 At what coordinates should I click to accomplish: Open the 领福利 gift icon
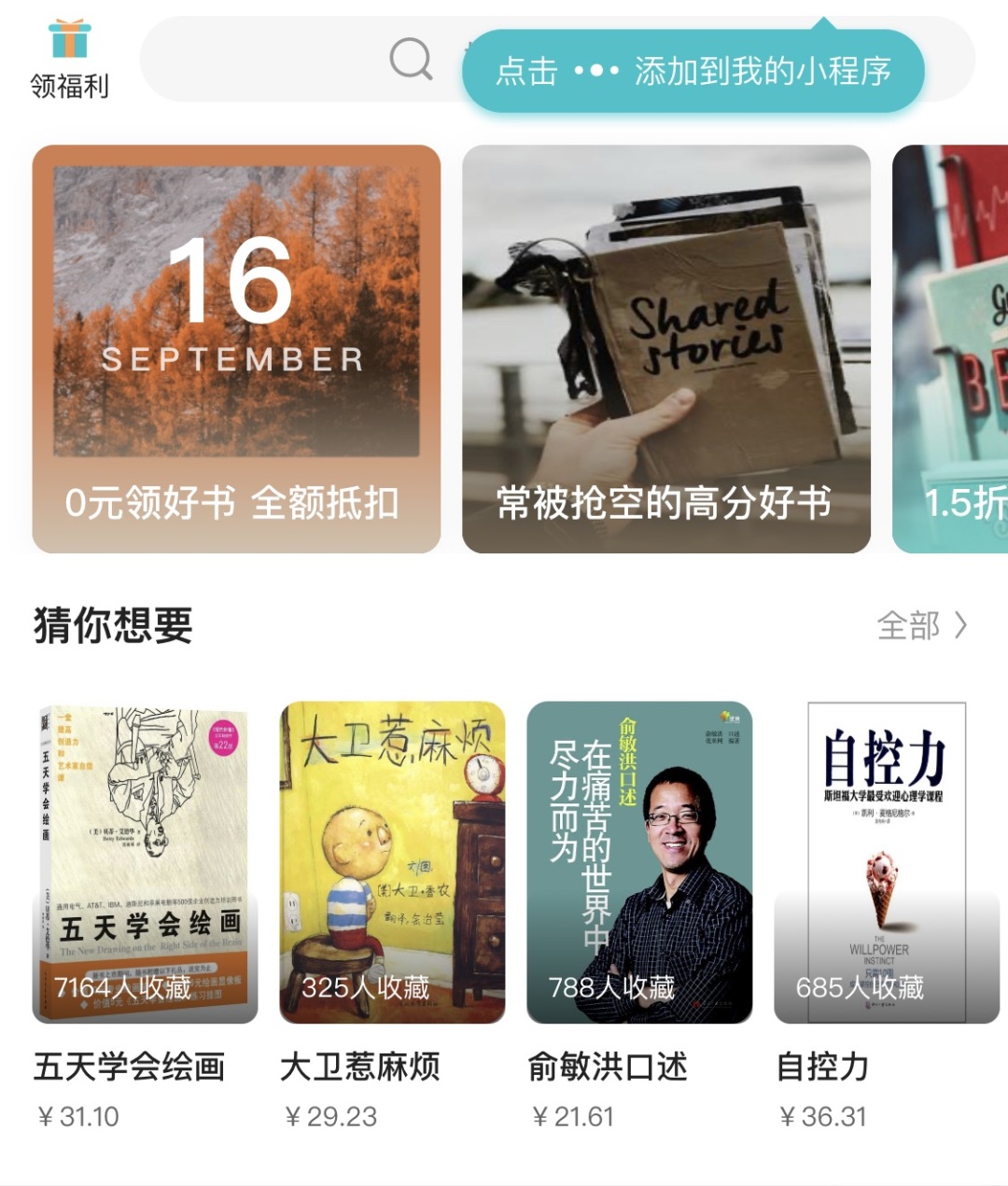69,58
